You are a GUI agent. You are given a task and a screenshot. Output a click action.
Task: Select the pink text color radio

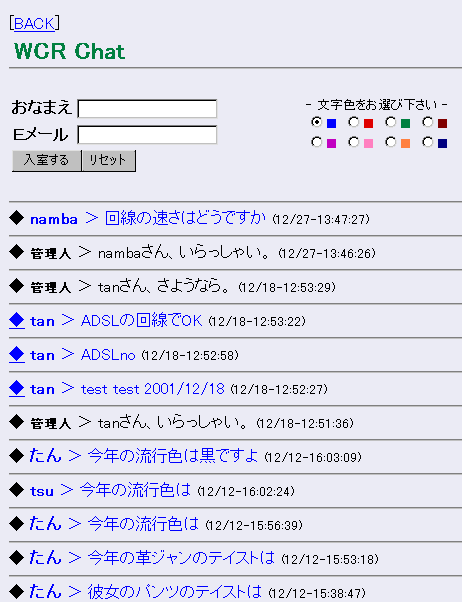(353, 142)
